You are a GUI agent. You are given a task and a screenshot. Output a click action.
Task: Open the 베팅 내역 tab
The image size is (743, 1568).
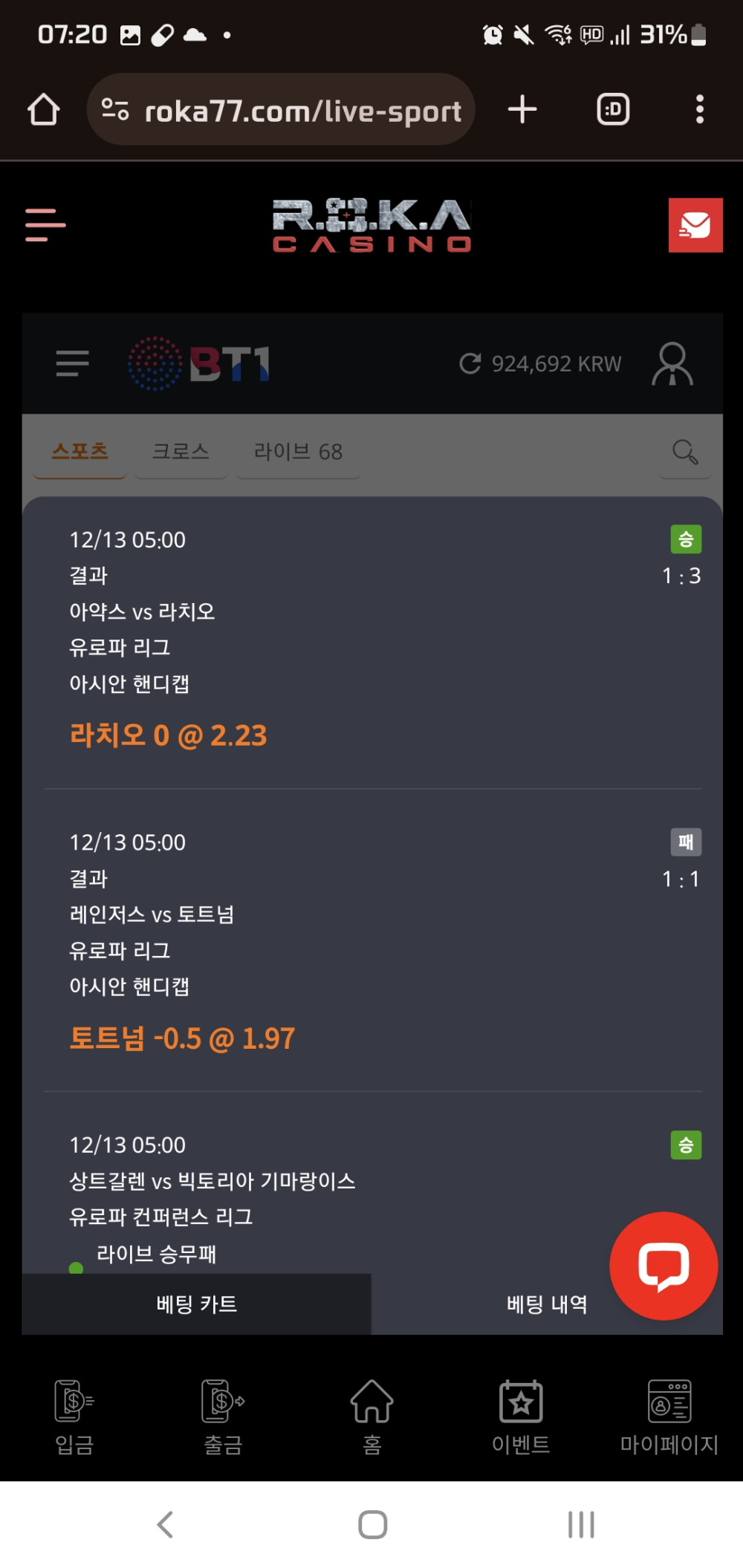click(547, 1304)
